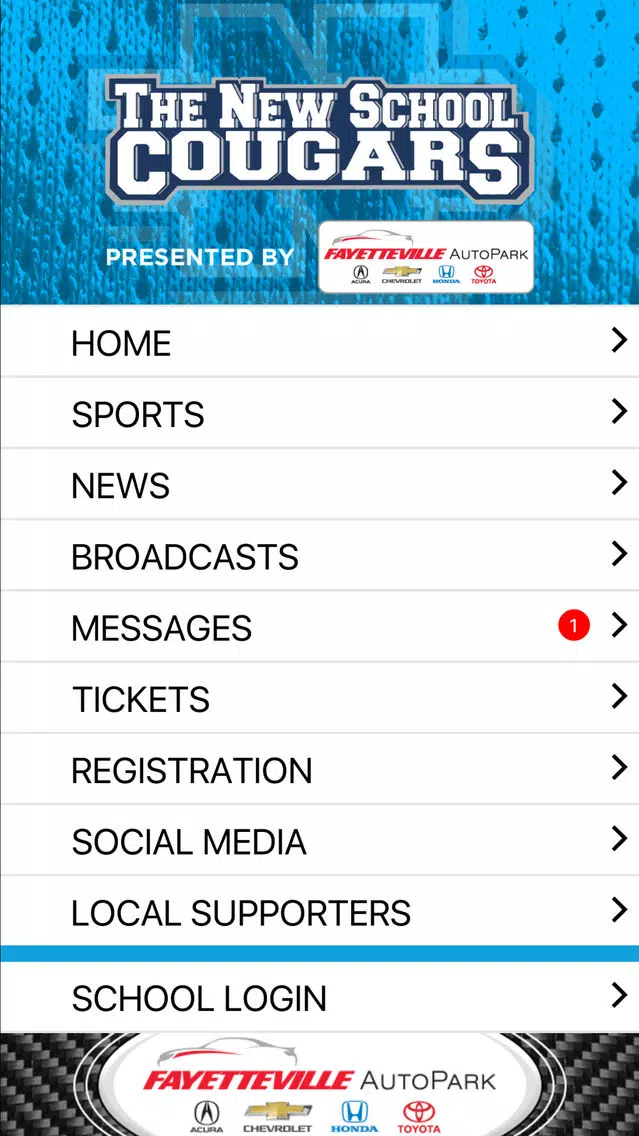
Task: View BROADCASTS
Action: [320, 554]
